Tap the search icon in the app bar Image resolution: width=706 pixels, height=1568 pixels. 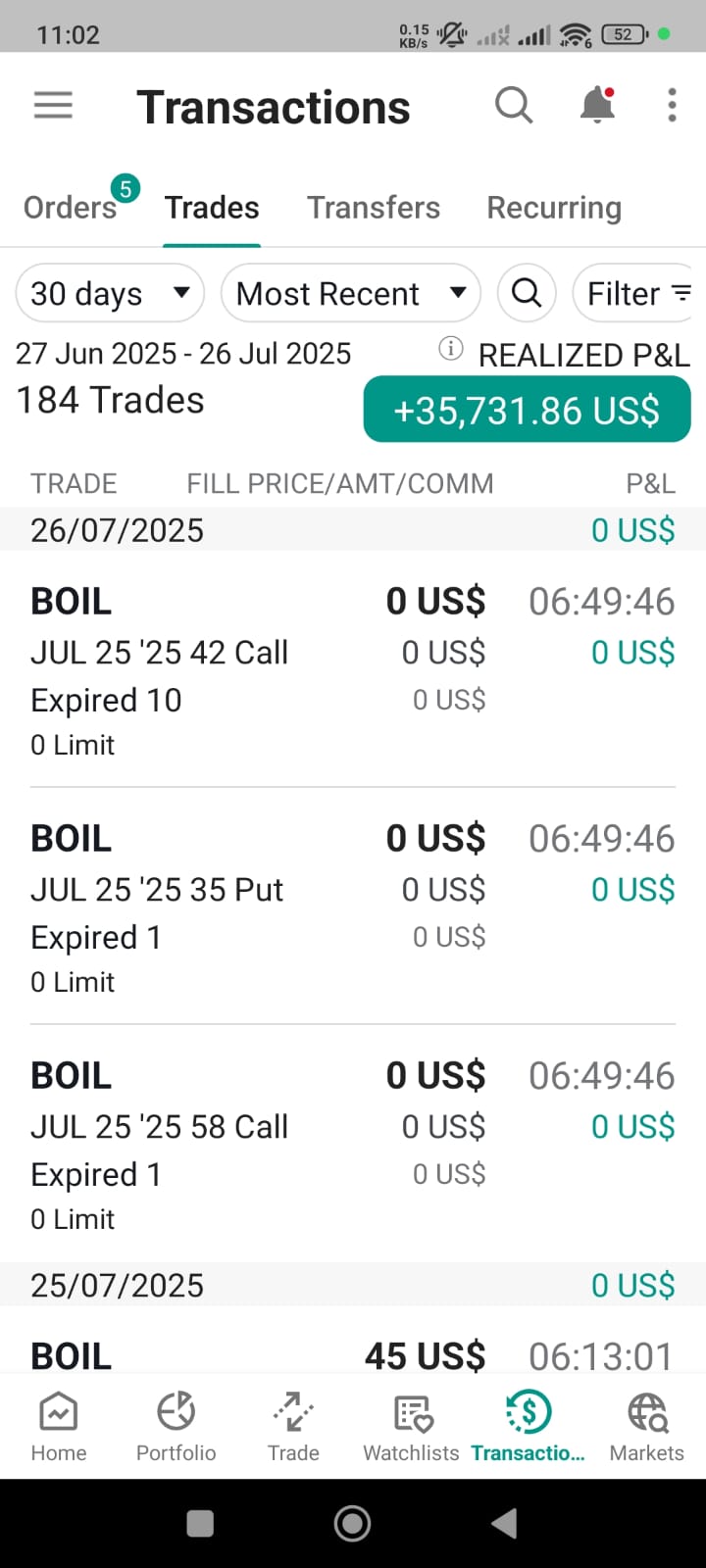513,105
